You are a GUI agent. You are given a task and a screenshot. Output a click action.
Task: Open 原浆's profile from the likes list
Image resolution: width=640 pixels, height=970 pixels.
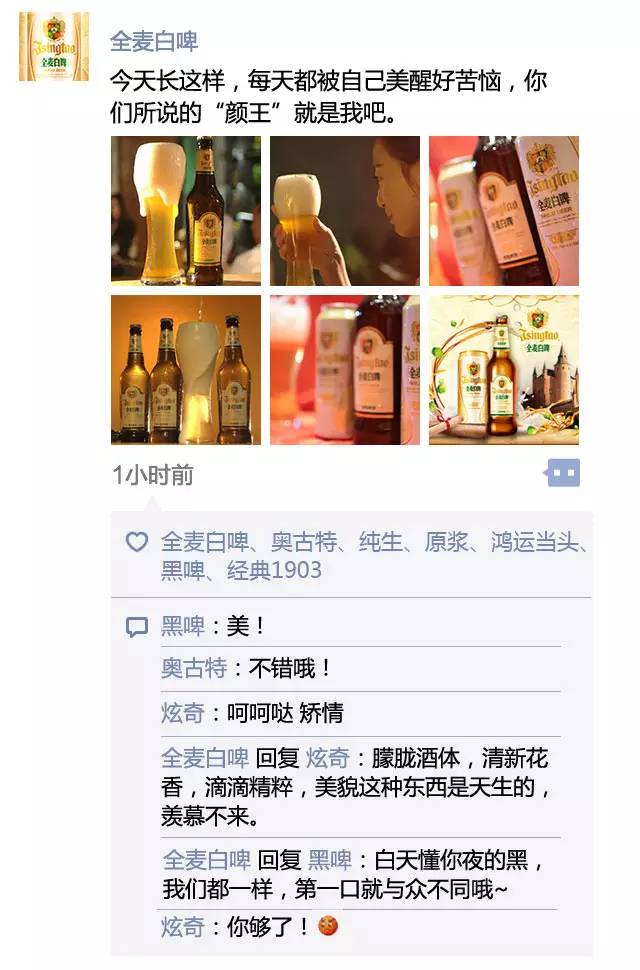[446, 542]
